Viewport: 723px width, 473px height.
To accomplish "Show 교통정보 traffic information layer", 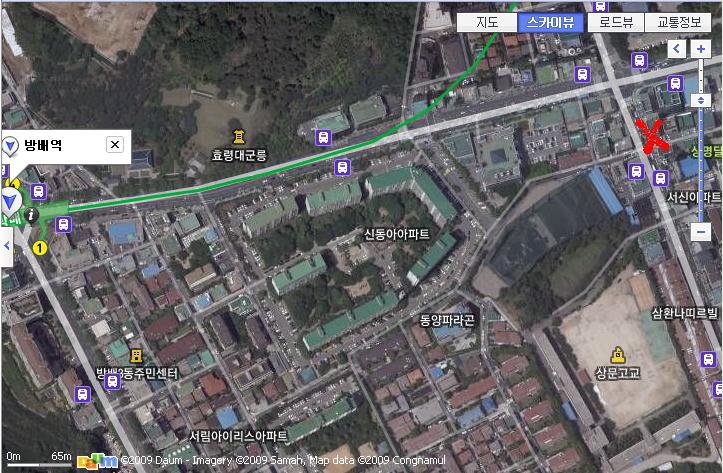I will (x=679, y=22).
